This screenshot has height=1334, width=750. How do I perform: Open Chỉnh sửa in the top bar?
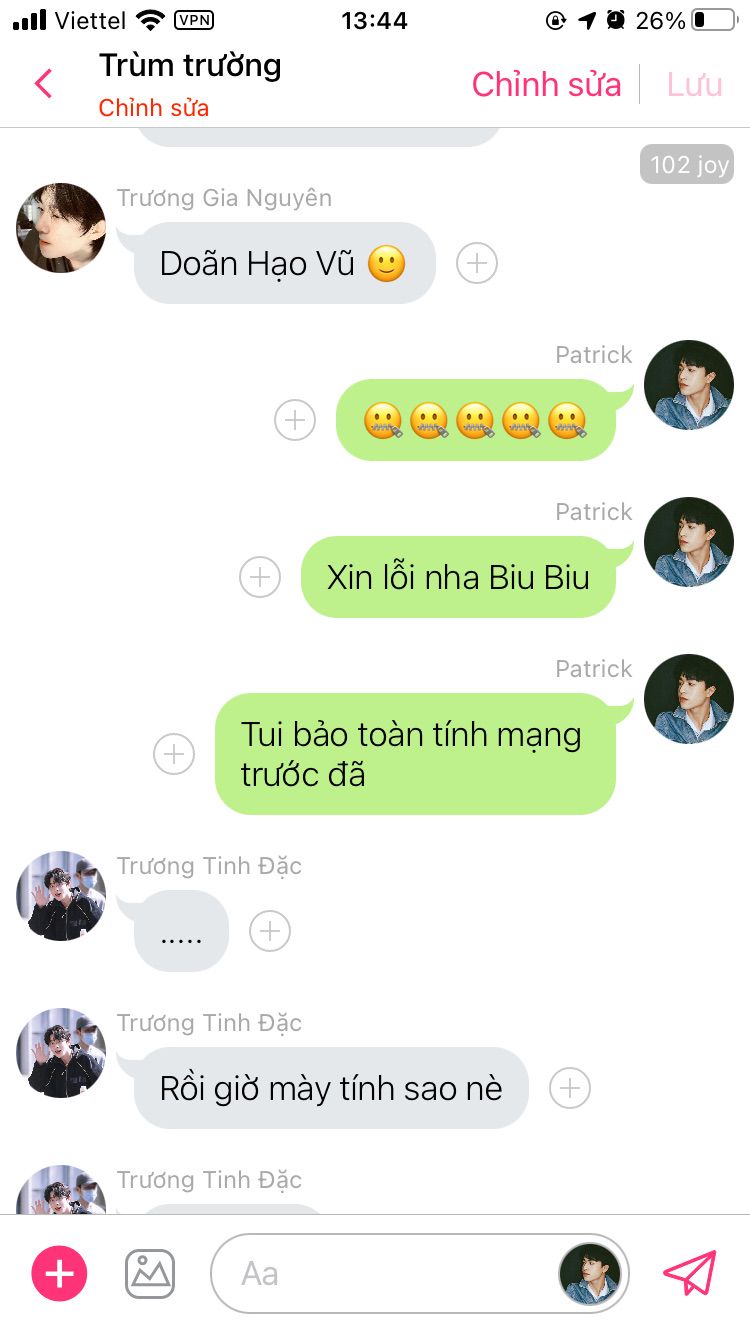tap(546, 85)
